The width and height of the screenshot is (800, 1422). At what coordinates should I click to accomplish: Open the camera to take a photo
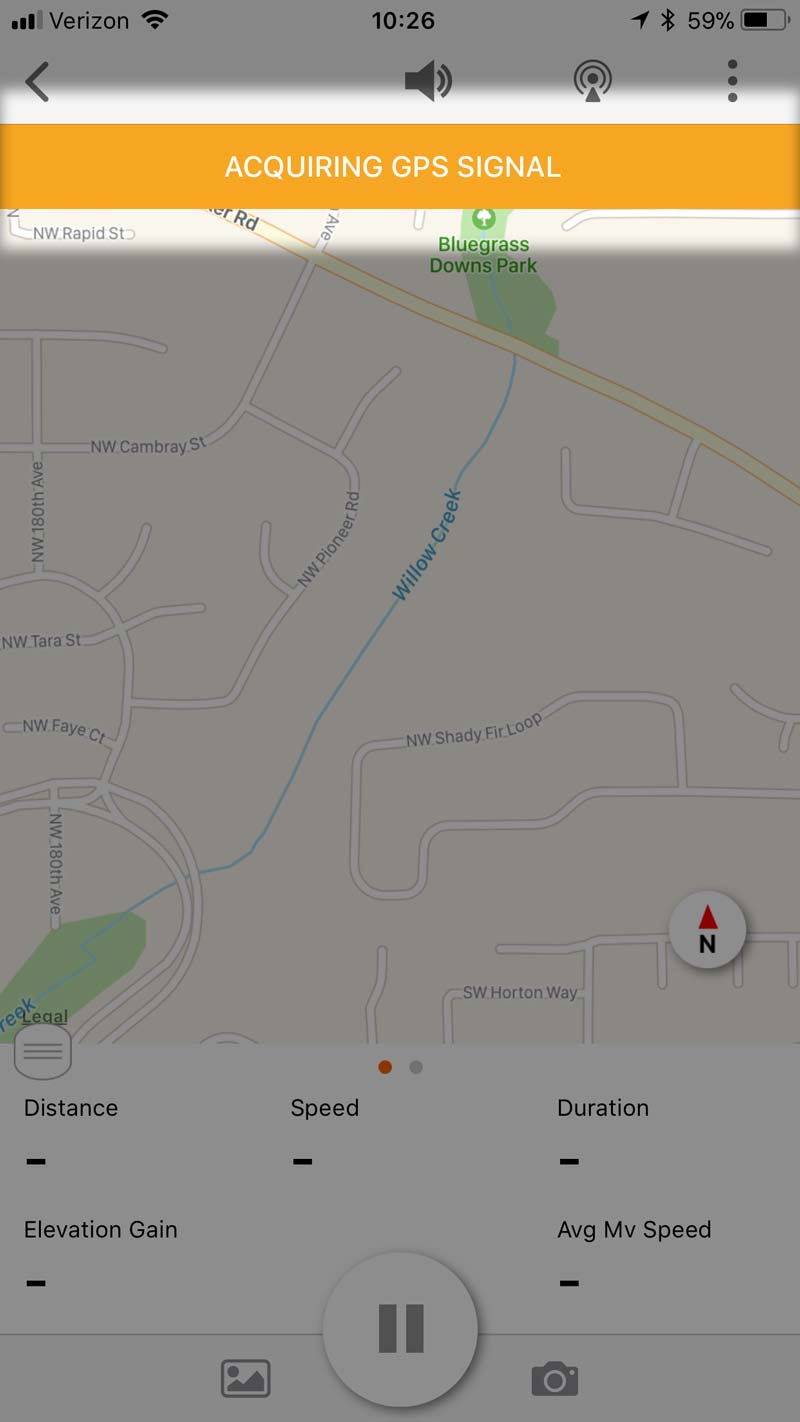tap(555, 1378)
